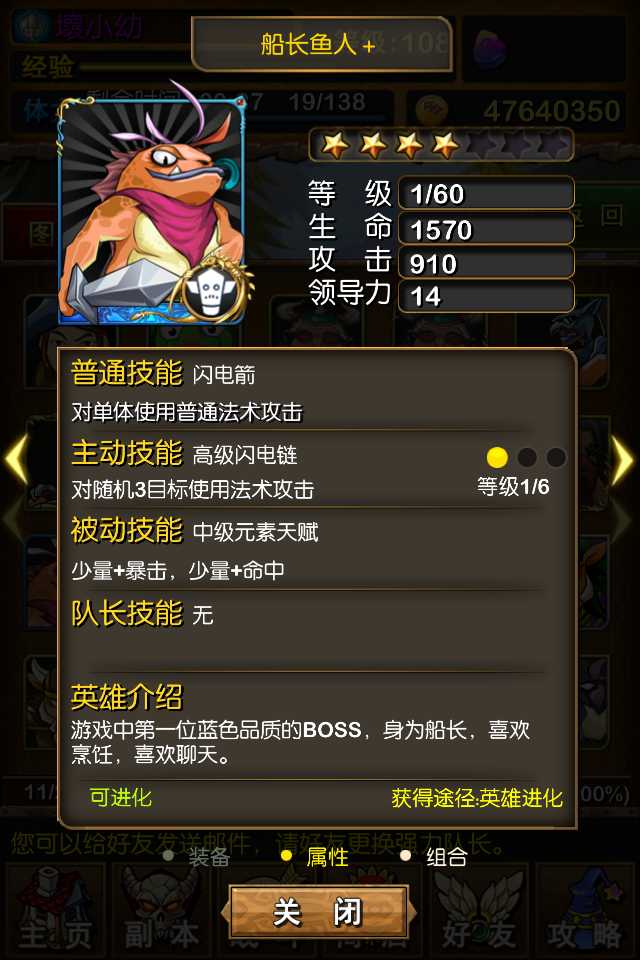Close the hero detail popup with 关闭

318,911
